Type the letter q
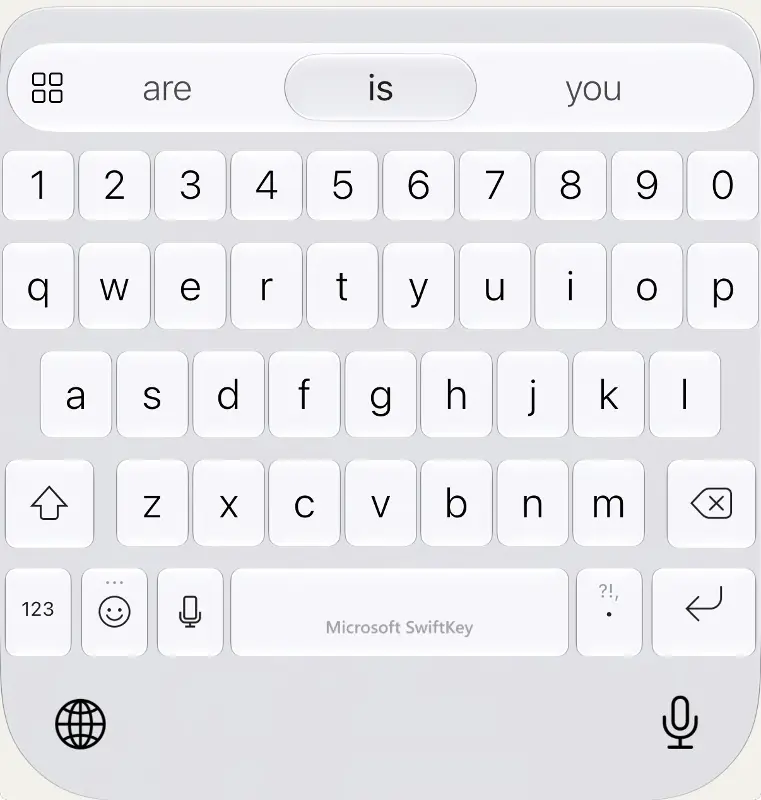This screenshot has width=761, height=800. click(38, 286)
